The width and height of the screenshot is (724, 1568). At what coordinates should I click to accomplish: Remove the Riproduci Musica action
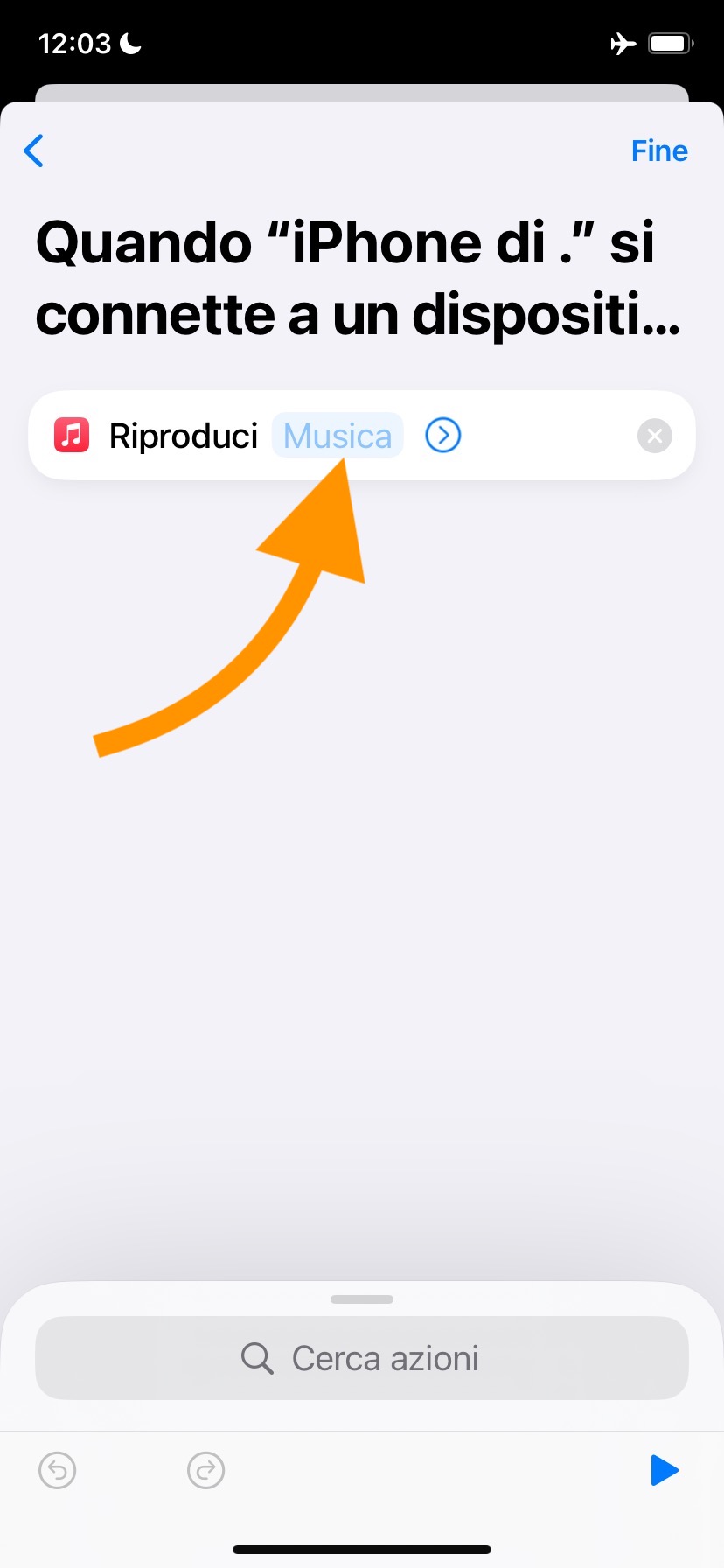coord(654,436)
